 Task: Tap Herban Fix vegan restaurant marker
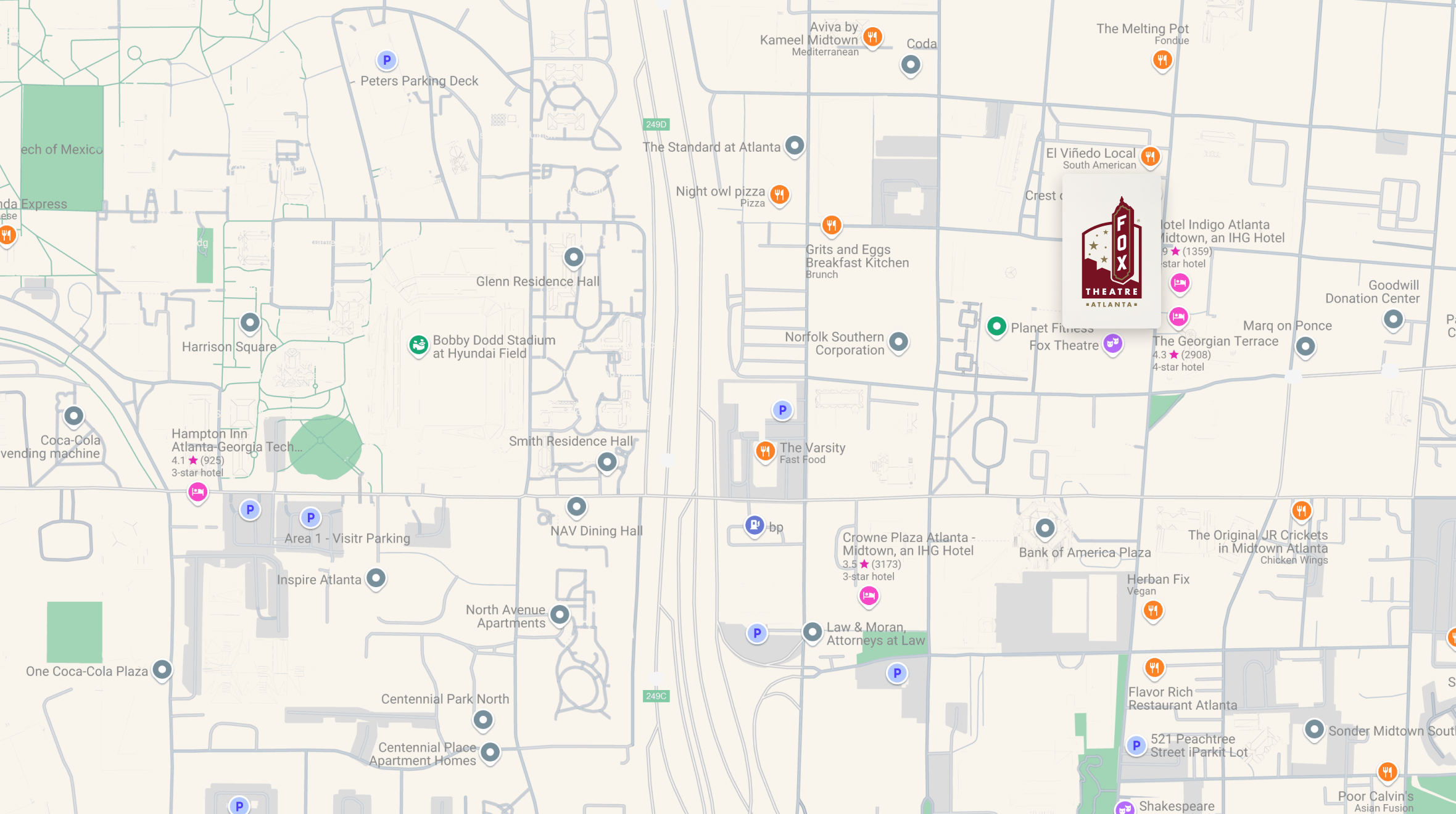pyautogui.click(x=1153, y=610)
